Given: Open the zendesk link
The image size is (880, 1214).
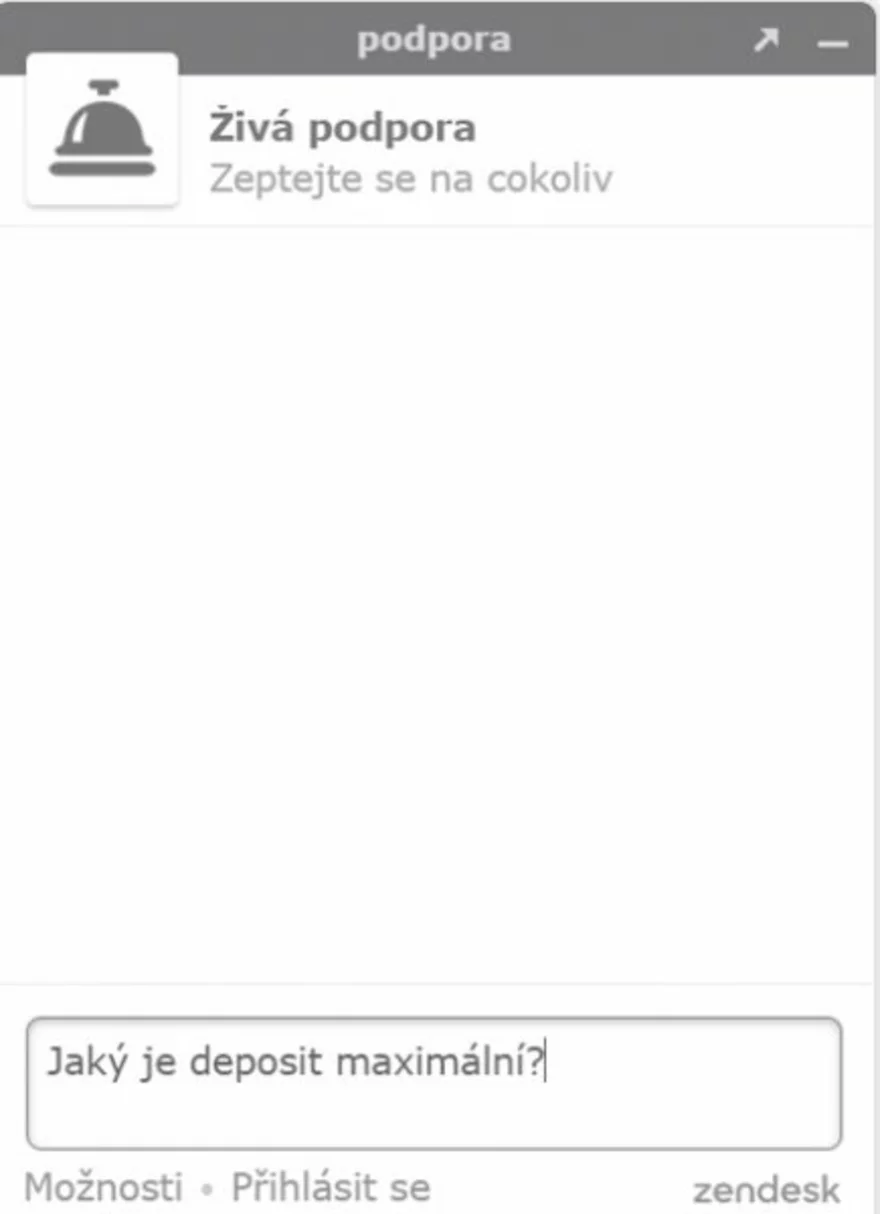Looking at the screenshot, I should pyautogui.click(x=766, y=1190).
